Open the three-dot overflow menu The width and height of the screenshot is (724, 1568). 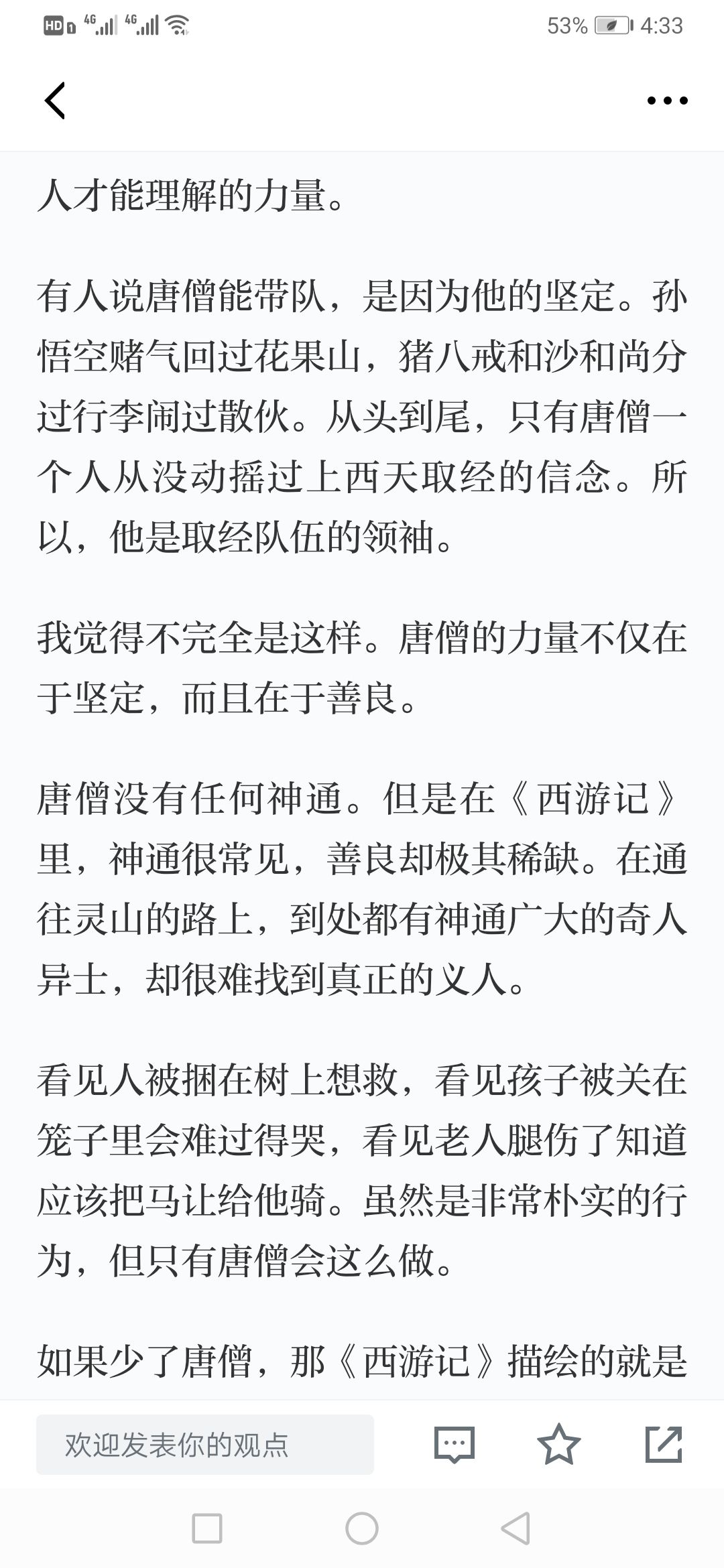click(x=667, y=101)
